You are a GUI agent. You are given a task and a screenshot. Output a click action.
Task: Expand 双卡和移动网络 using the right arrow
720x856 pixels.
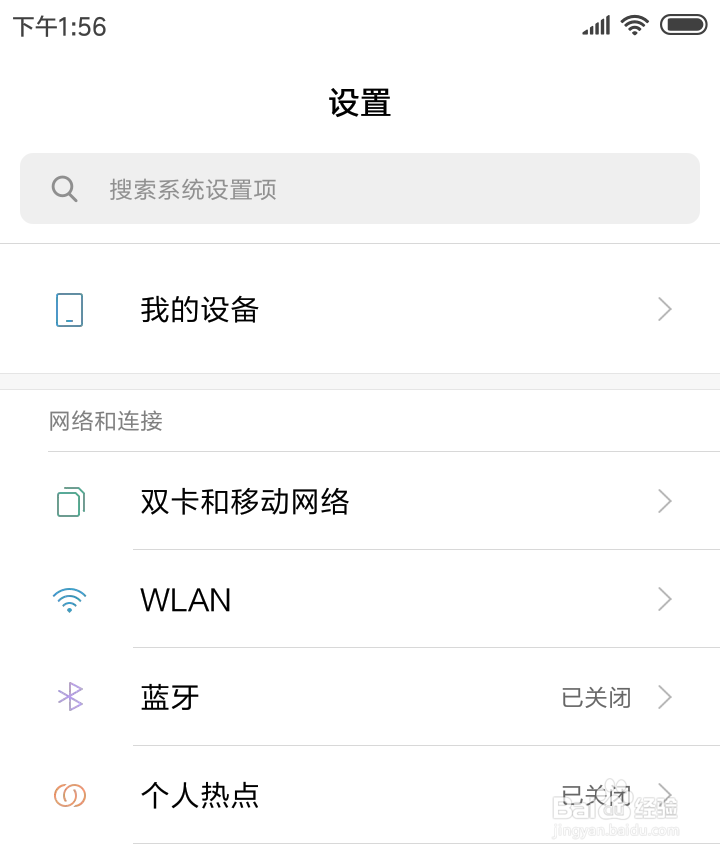point(664,502)
